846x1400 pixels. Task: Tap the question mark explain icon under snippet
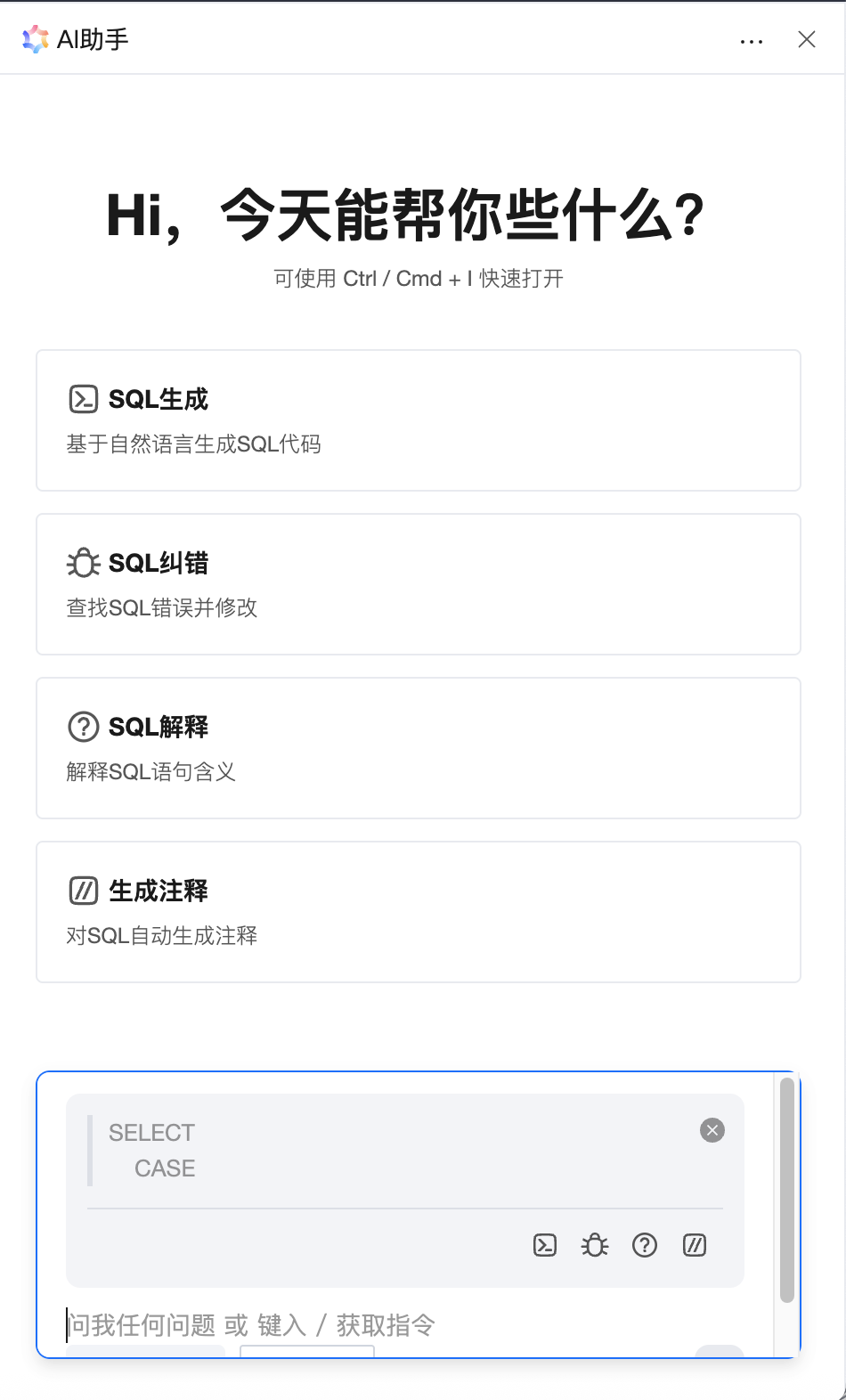click(645, 1245)
